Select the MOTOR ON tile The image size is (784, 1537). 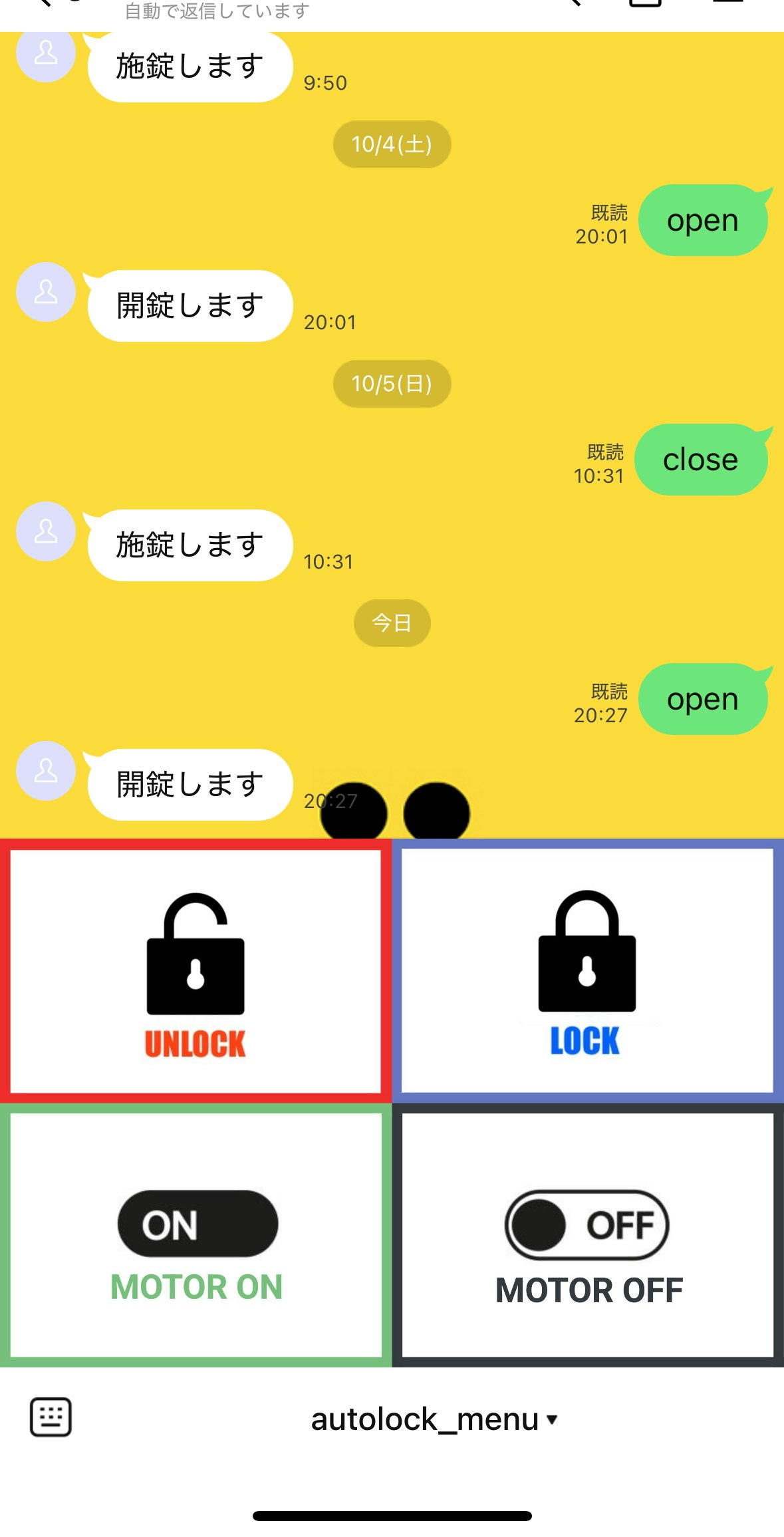pos(196,1235)
